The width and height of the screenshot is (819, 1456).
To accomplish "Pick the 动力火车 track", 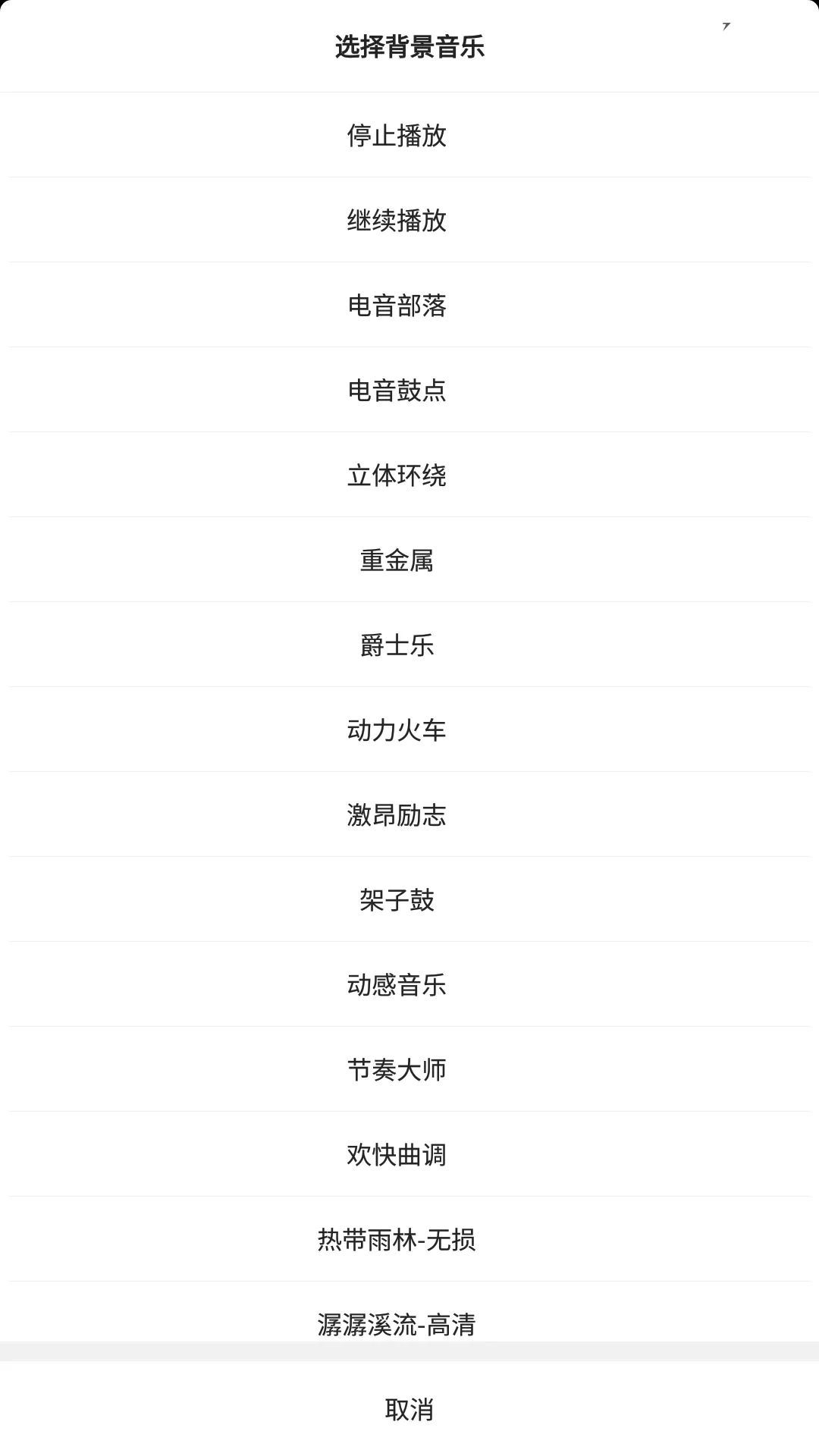I will [x=397, y=730].
